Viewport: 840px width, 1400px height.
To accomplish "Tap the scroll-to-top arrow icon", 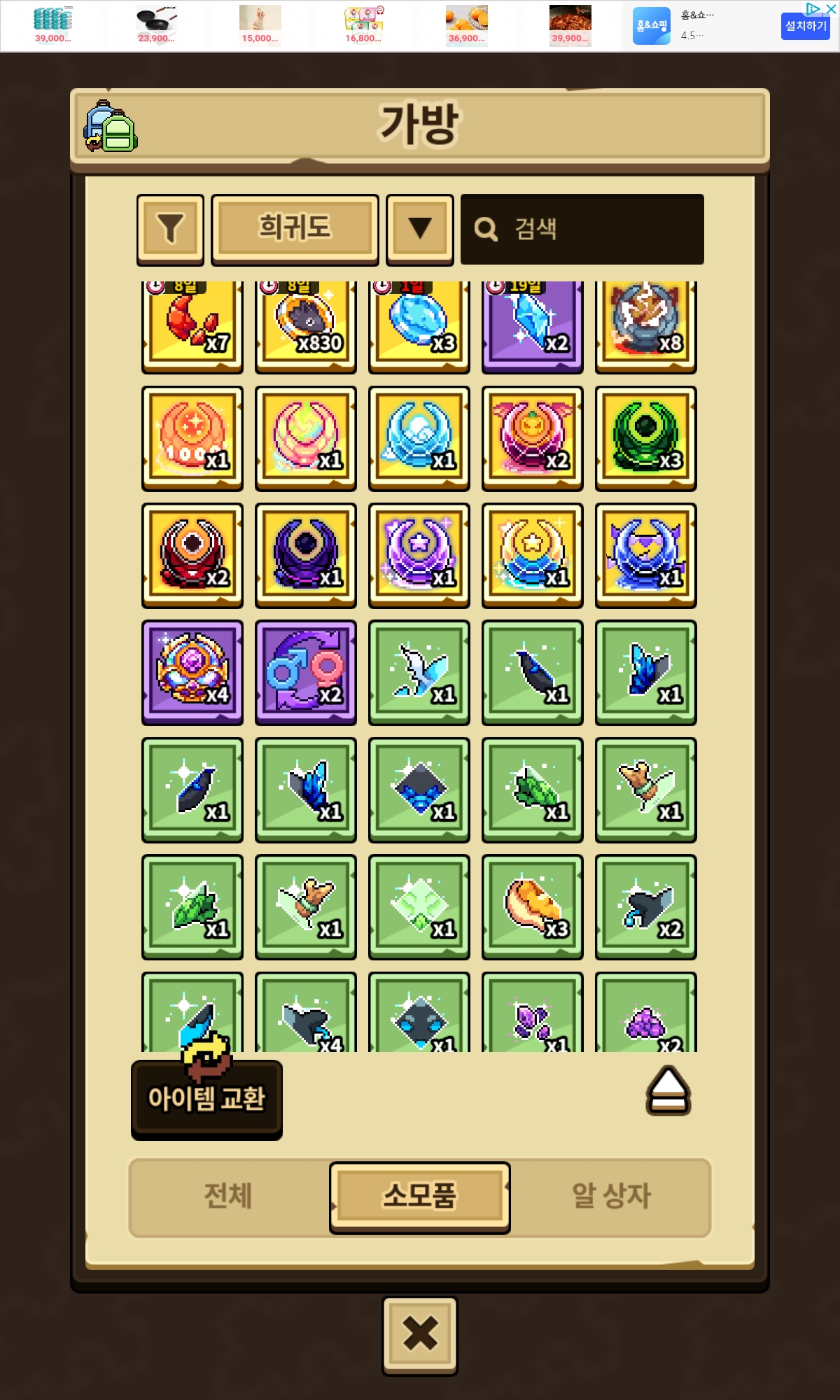I will click(x=668, y=1090).
